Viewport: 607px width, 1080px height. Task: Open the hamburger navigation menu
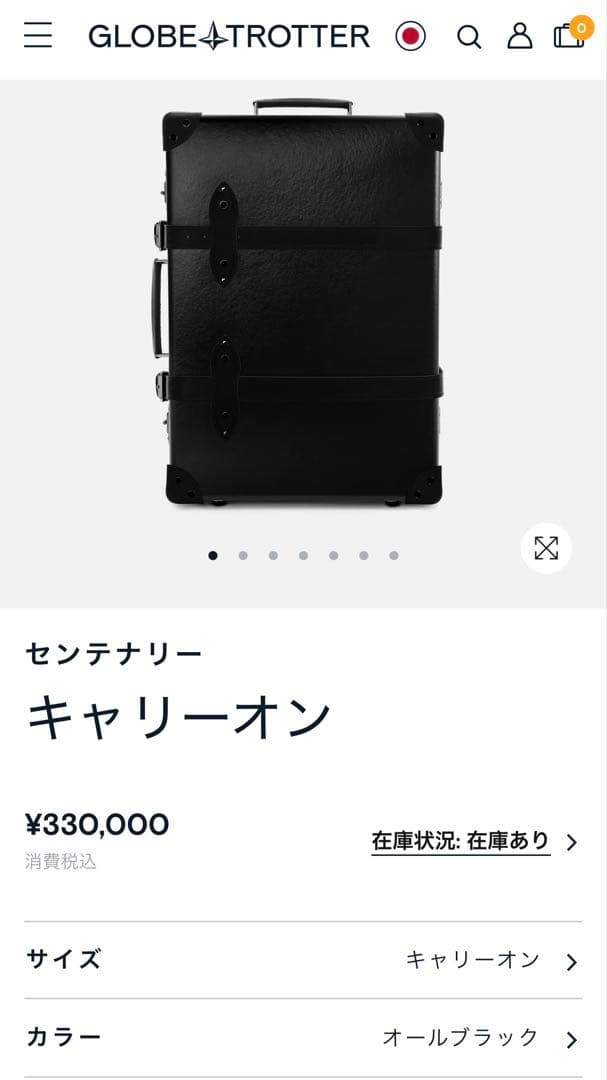tap(38, 36)
